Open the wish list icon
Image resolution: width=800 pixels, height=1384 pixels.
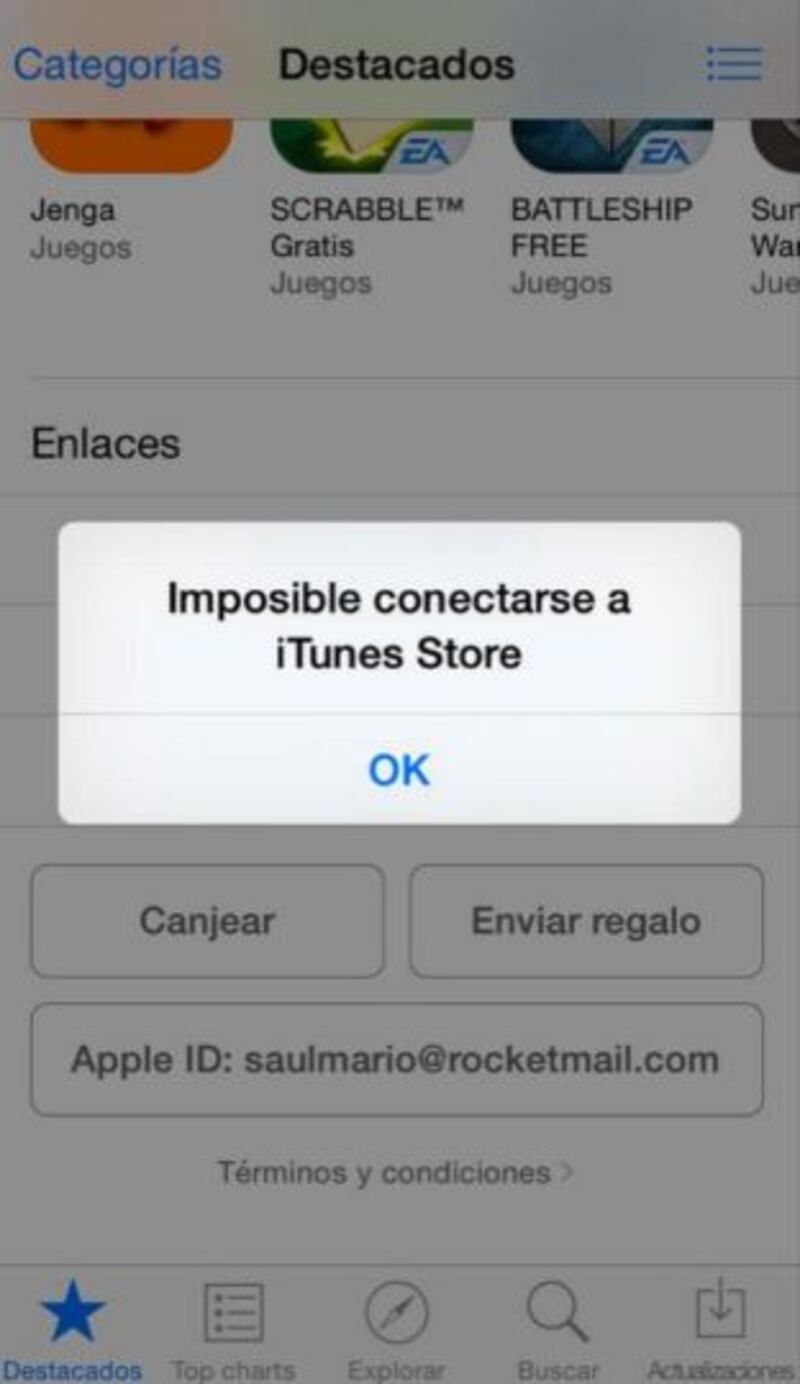point(734,64)
